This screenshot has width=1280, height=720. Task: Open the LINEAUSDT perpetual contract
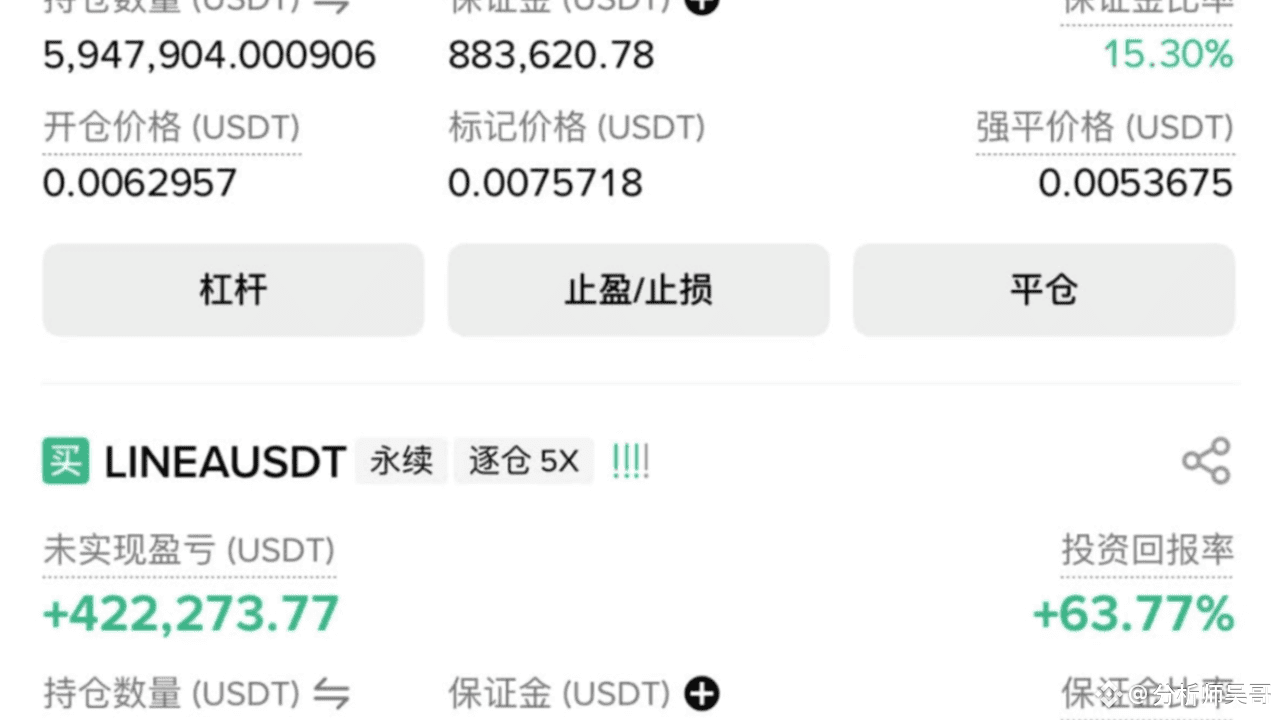(225, 462)
